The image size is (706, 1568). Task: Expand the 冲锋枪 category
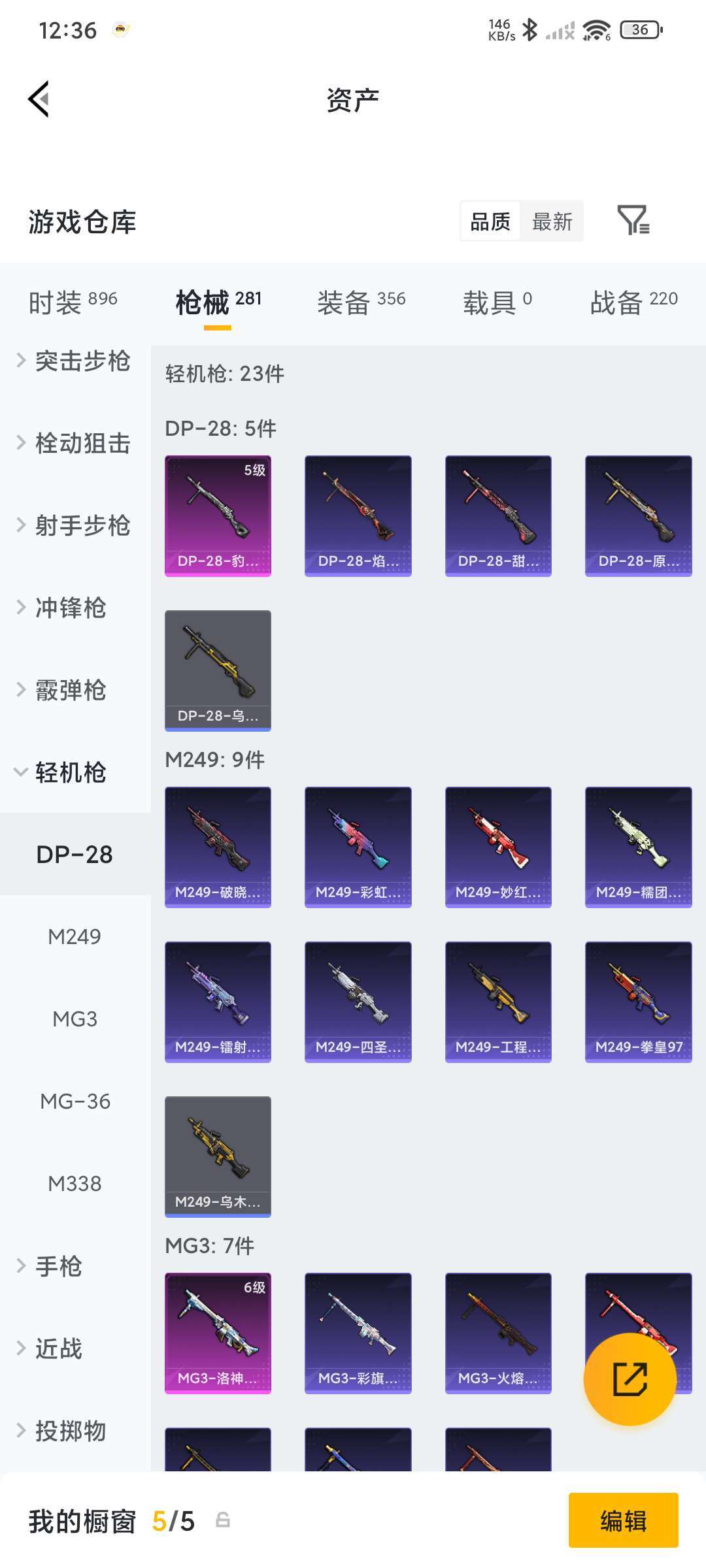point(61,608)
